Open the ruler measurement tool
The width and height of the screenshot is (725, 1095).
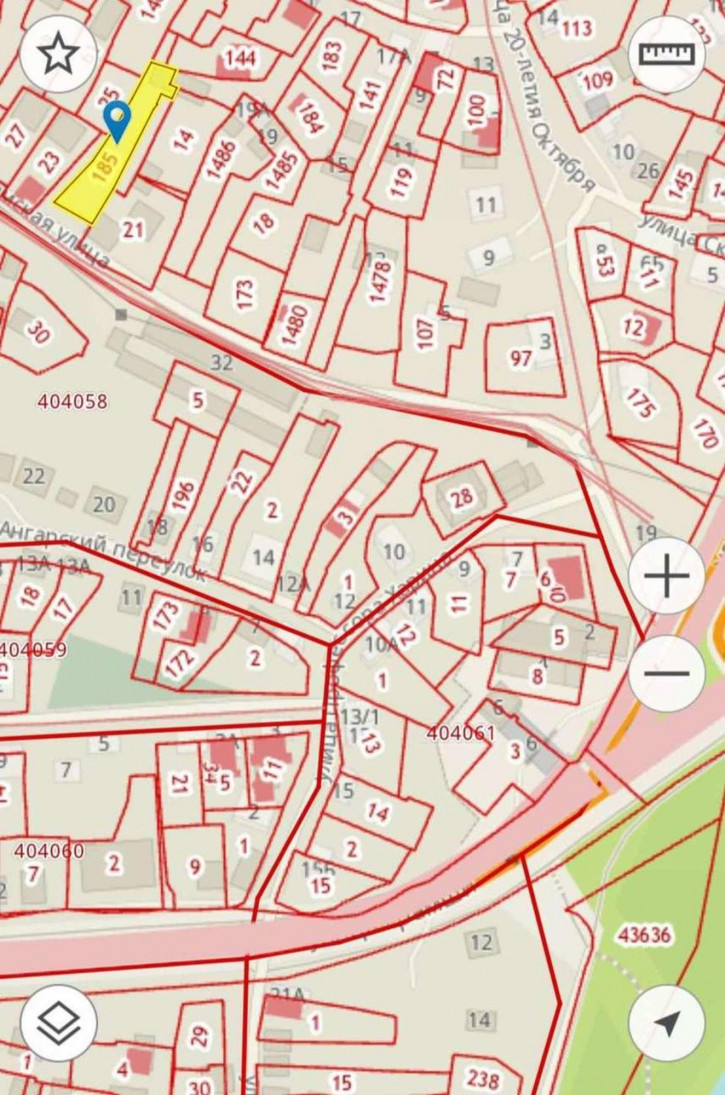click(667, 54)
